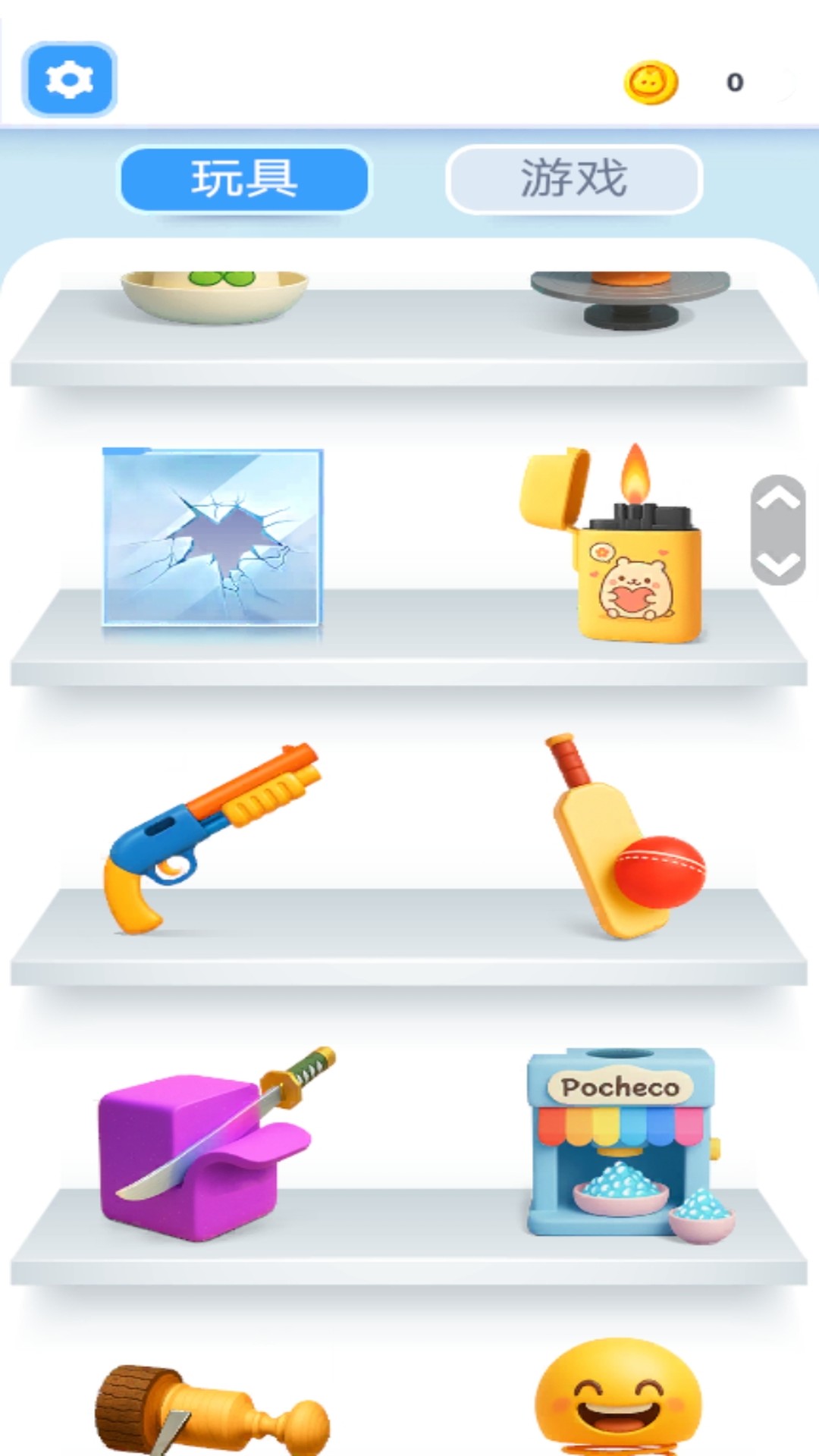The image size is (819, 1456).
Task: Tap the down arrow on the scroller
Action: [778, 563]
